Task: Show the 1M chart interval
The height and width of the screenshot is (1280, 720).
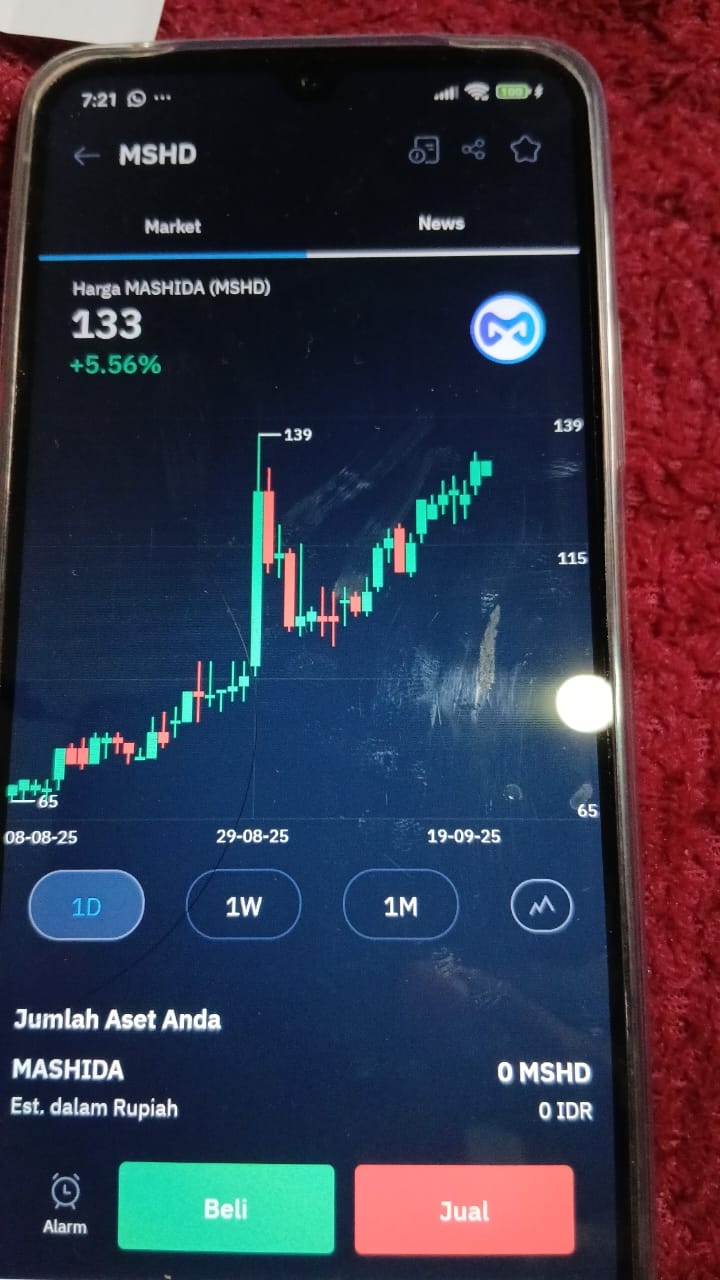Action: tap(400, 906)
